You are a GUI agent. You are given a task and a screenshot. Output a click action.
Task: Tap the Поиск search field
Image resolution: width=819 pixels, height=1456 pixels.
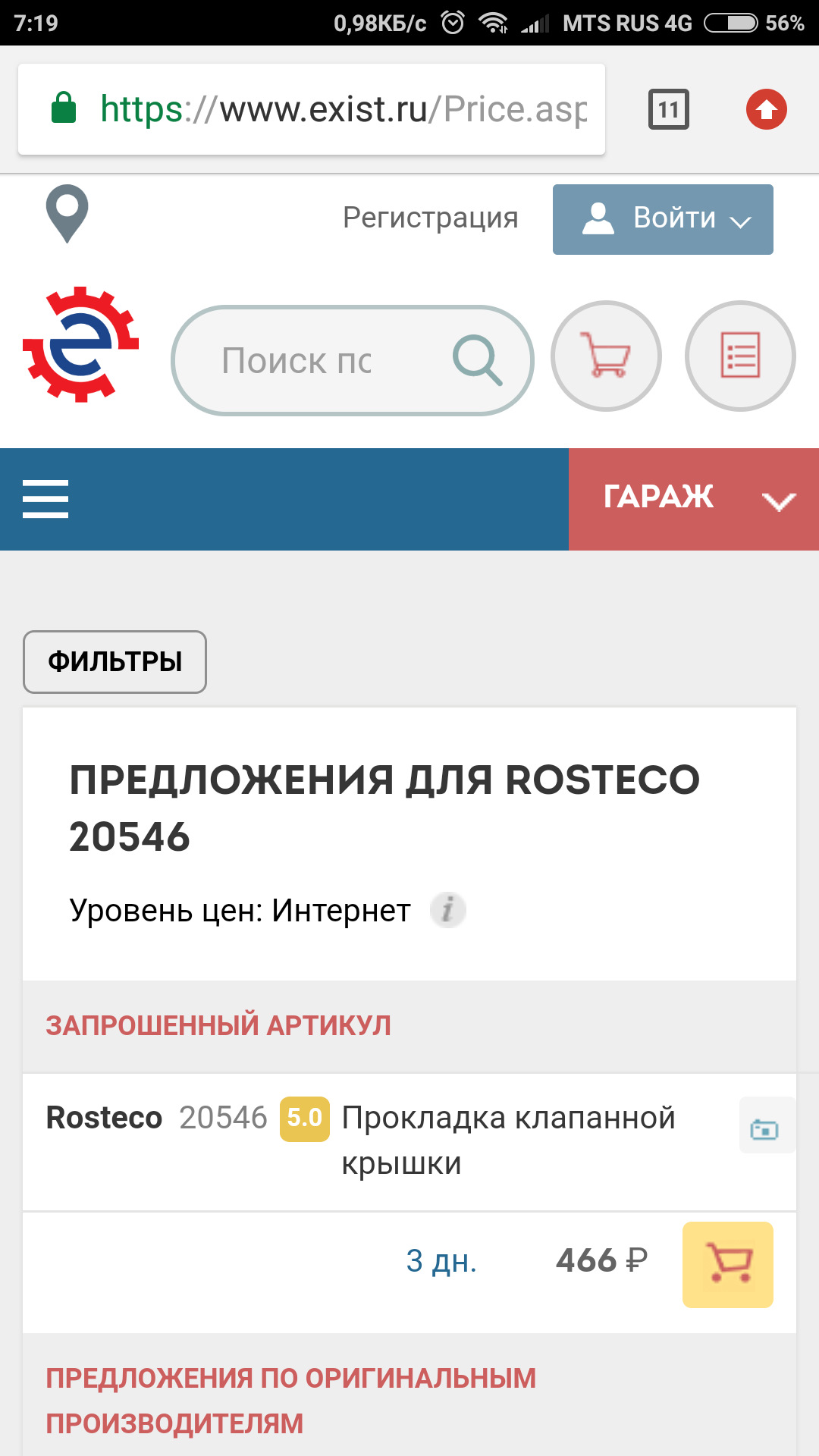pos(303,361)
